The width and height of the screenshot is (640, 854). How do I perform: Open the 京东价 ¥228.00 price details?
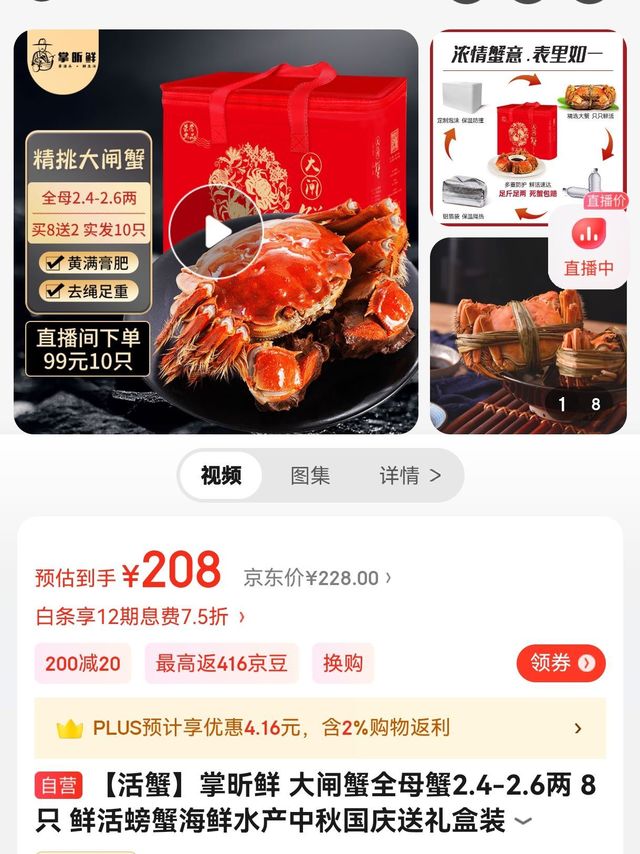(x=317, y=578)
